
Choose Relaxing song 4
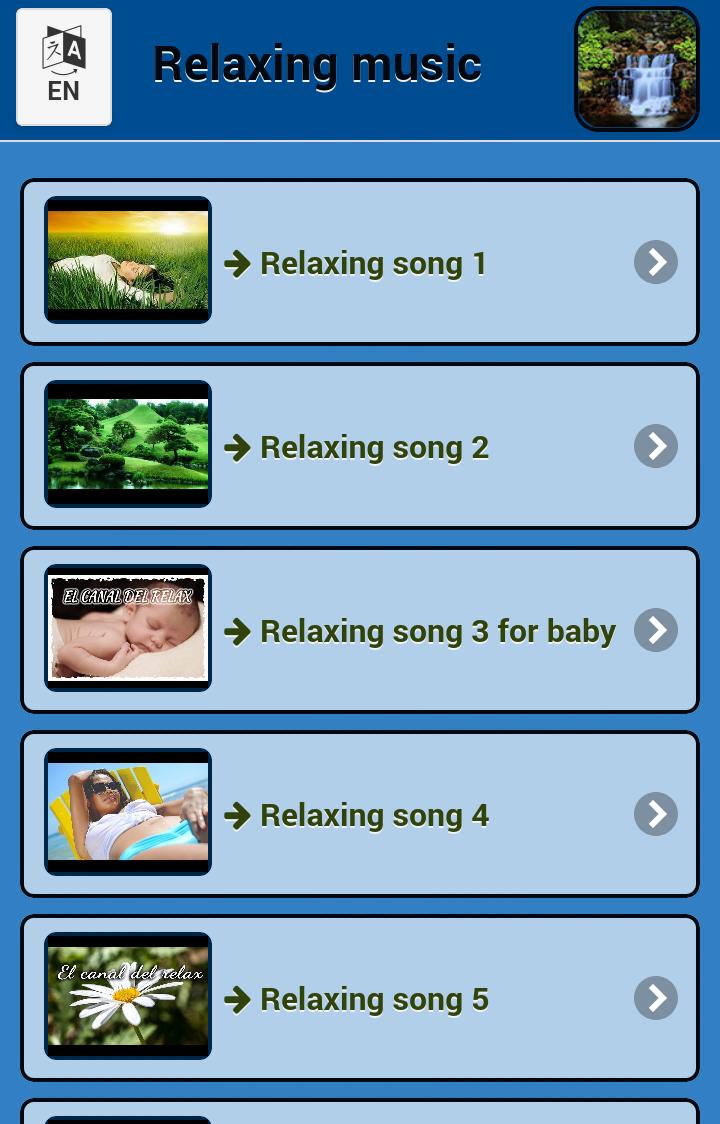[x=360, y=815]
